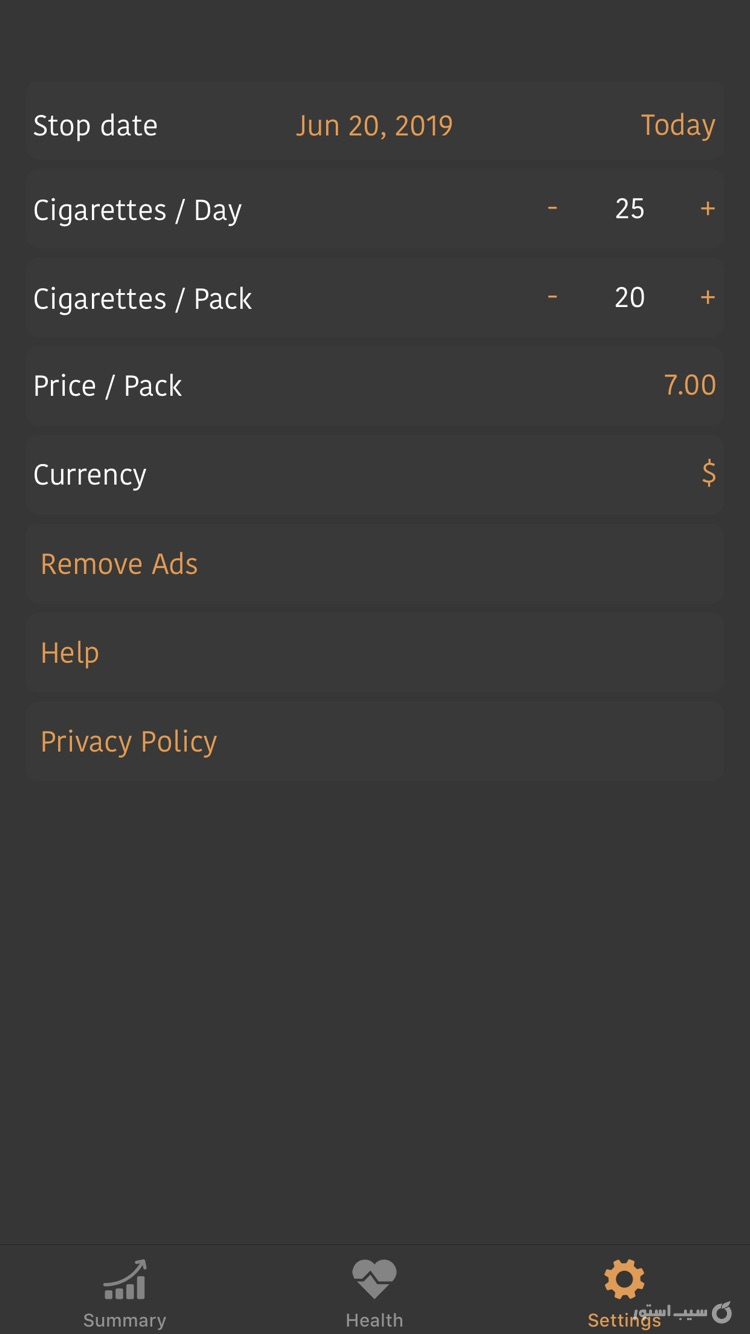Open the Help screen

tap(69, 652)
